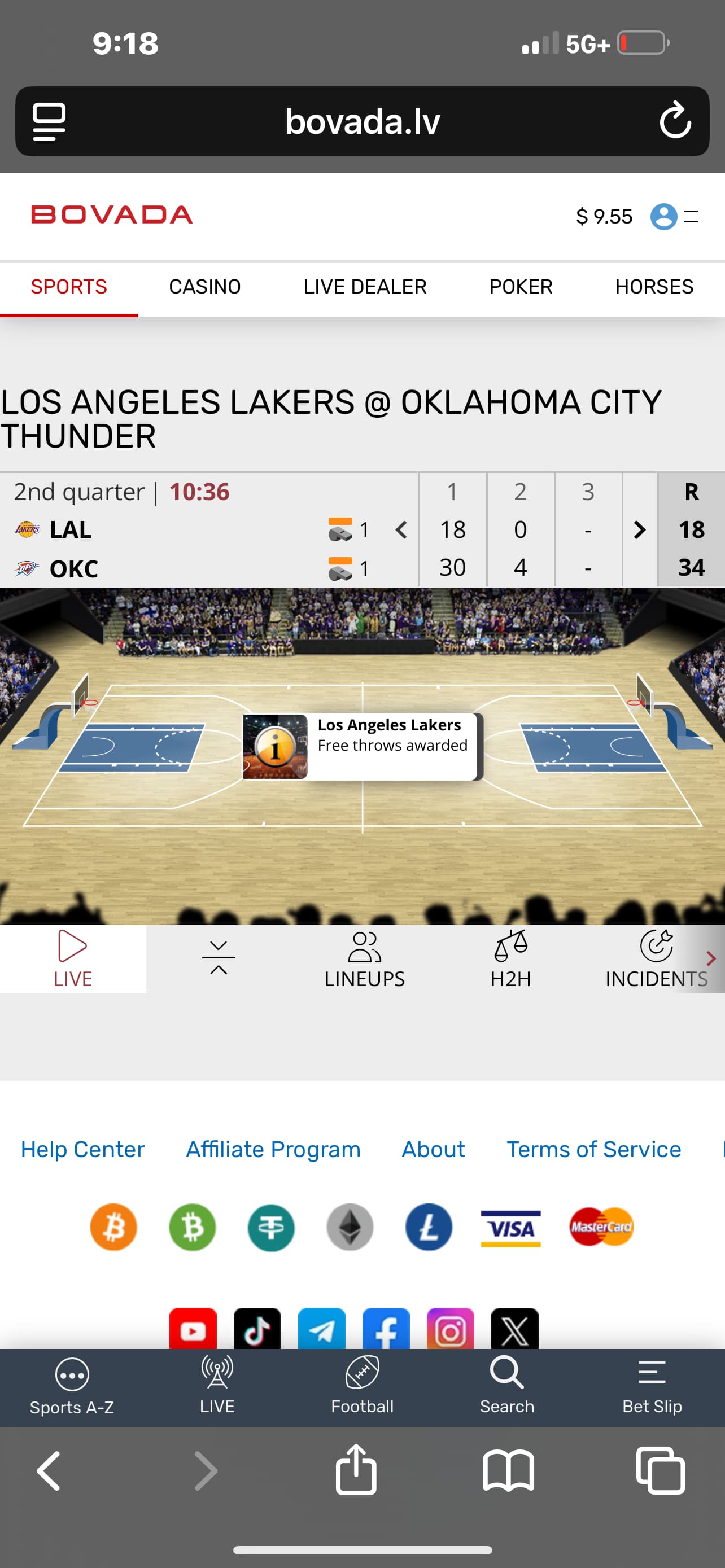
Task: Show the Incidents tab
Action: (x=656, y=960)
